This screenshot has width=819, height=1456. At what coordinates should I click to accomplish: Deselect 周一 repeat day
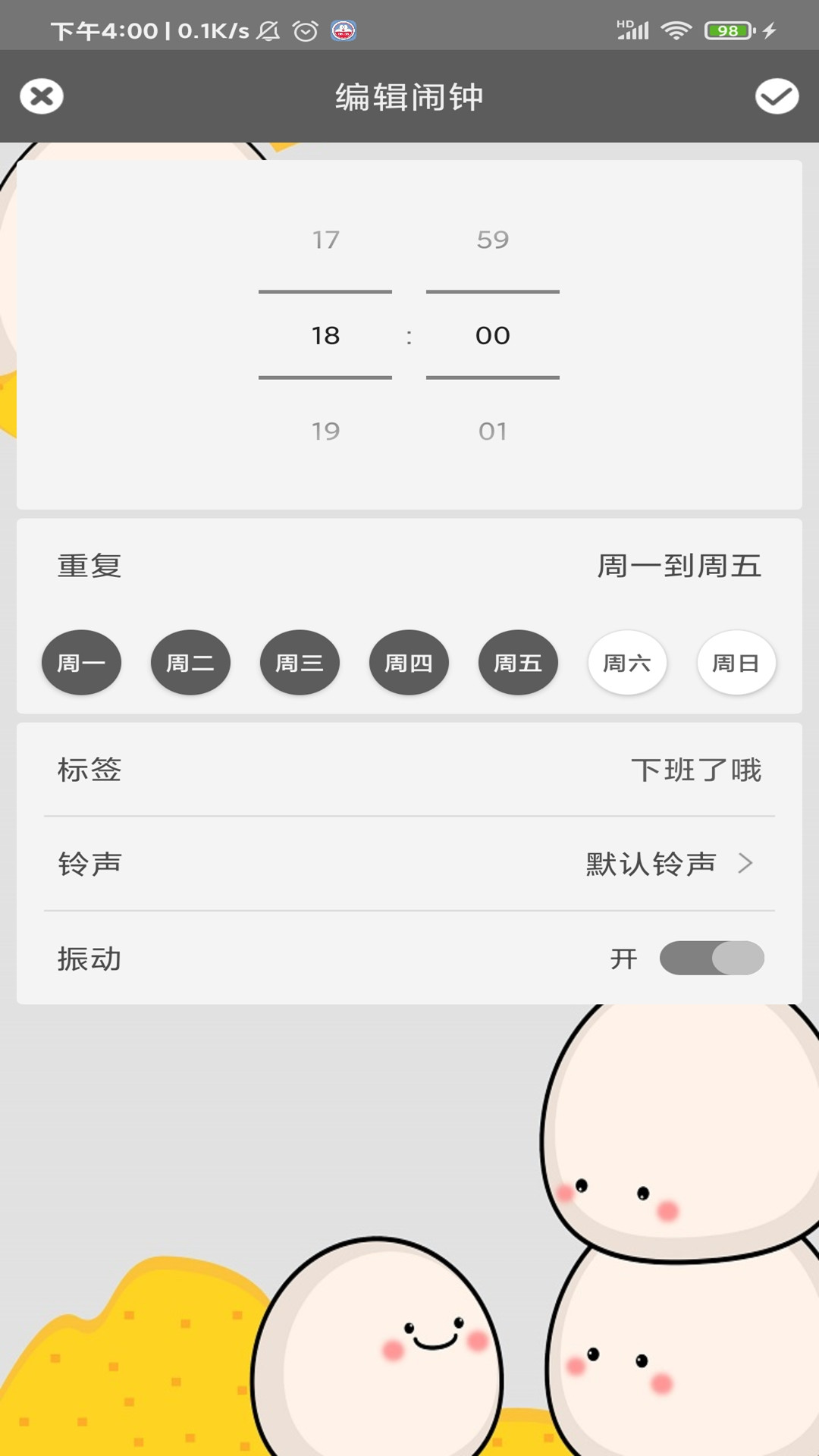click(x=81, y=663)
